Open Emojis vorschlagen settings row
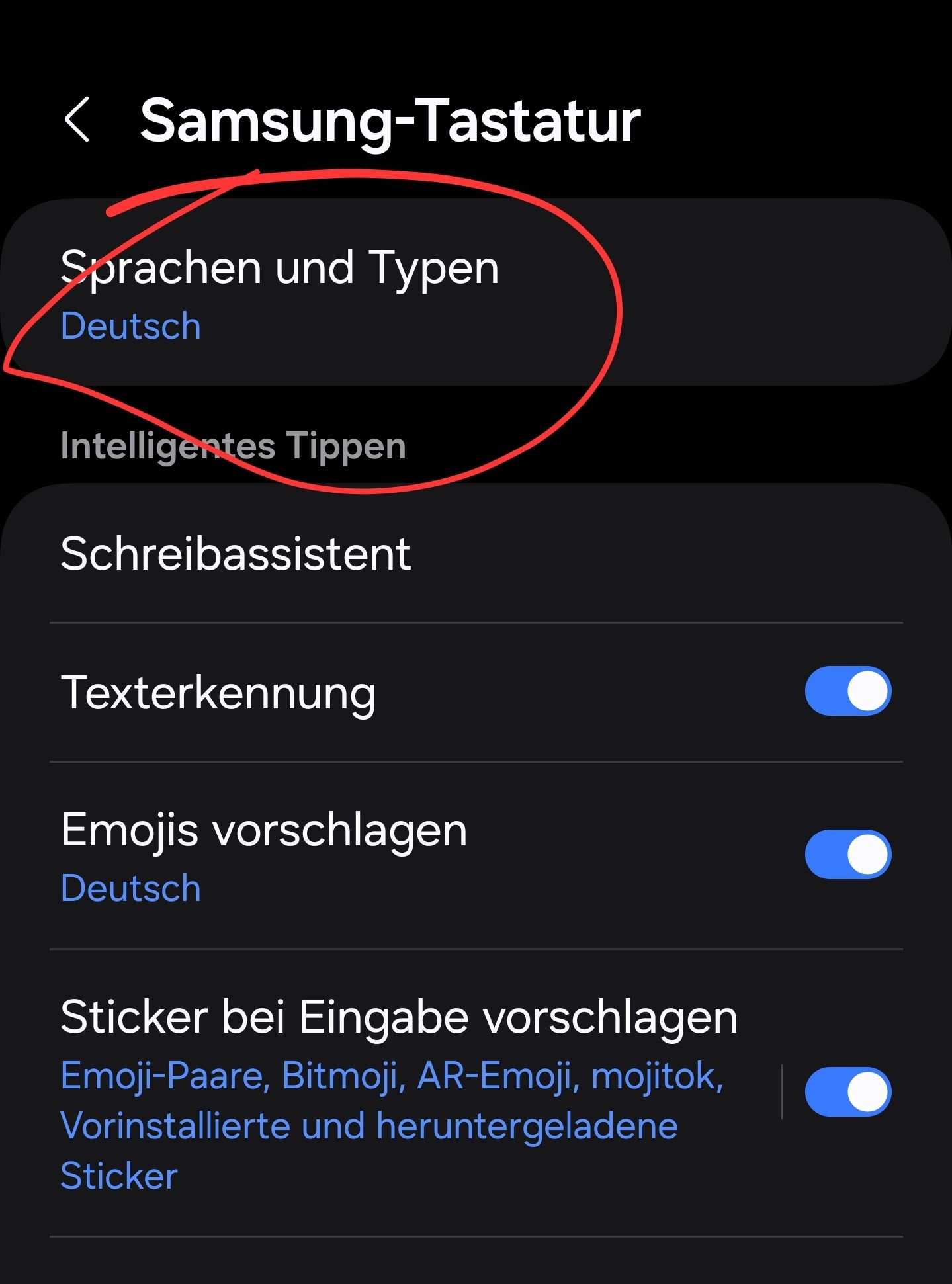This screenshot has width=952, height=1284. [331, 855]
